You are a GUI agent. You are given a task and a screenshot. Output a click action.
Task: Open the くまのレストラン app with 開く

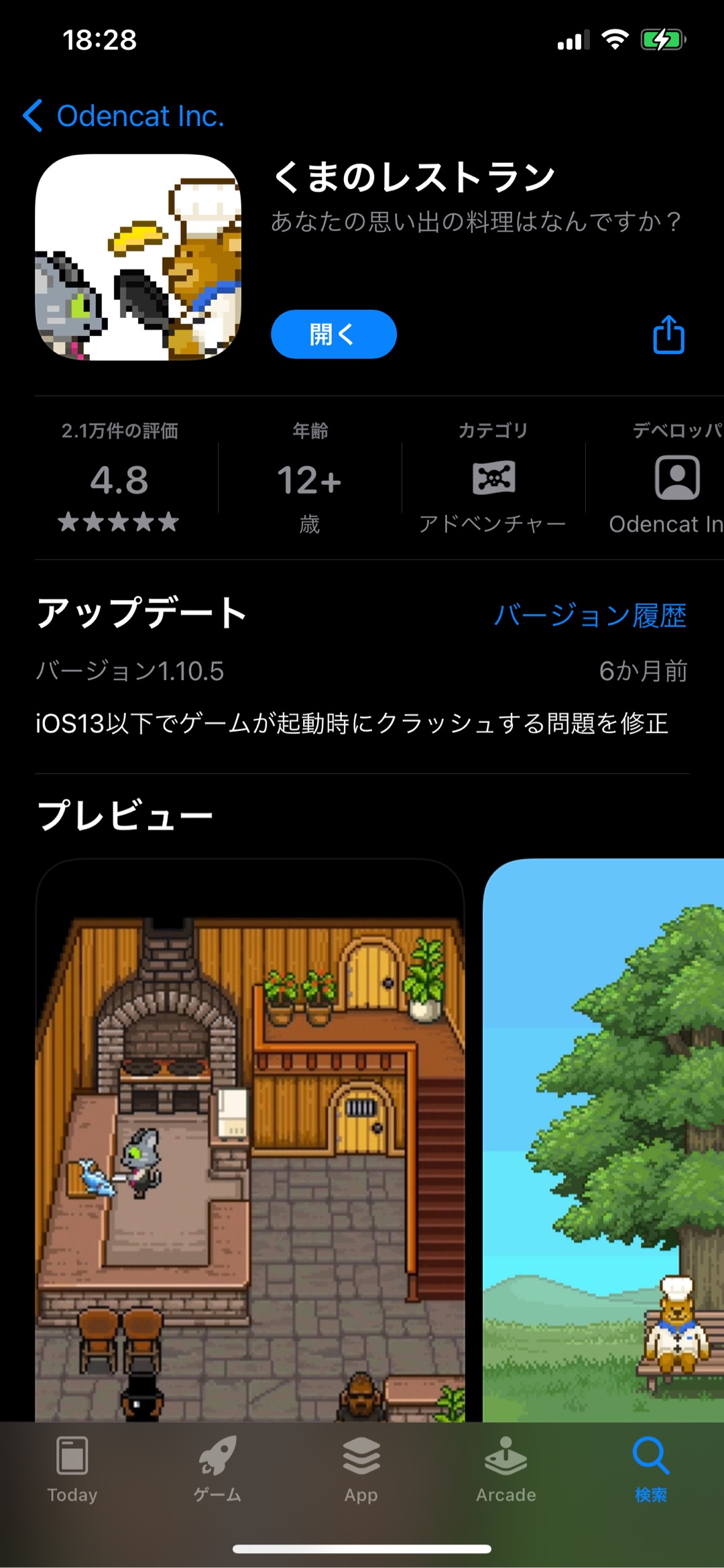pyautogui.click(x=333, y=334)
